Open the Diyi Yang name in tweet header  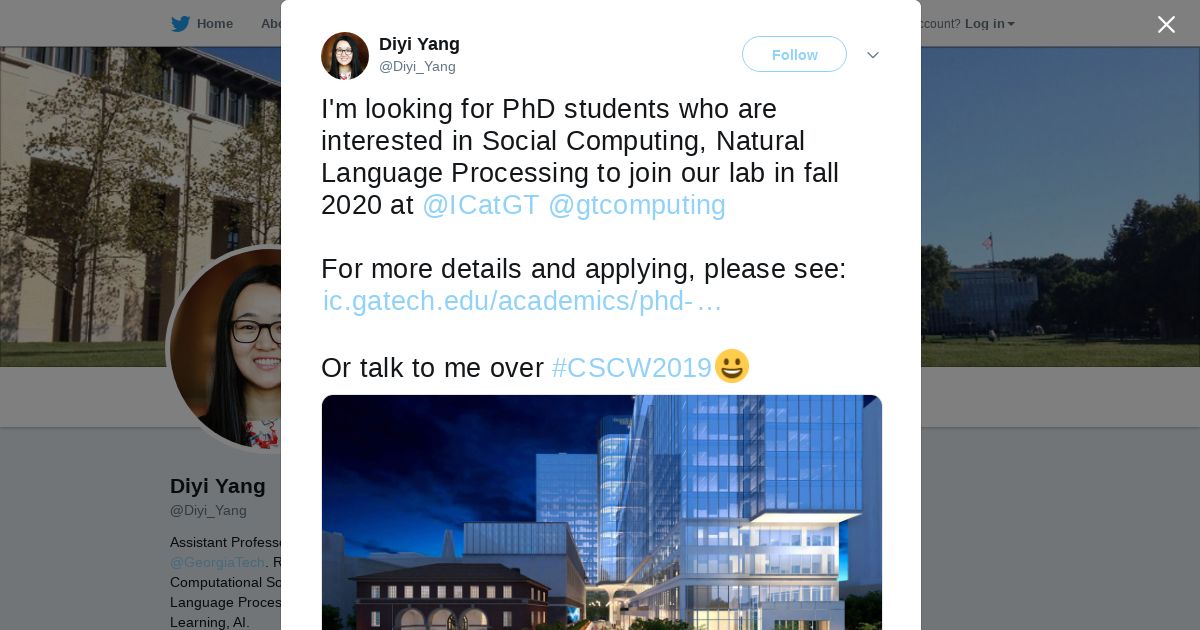coord(419,44)
